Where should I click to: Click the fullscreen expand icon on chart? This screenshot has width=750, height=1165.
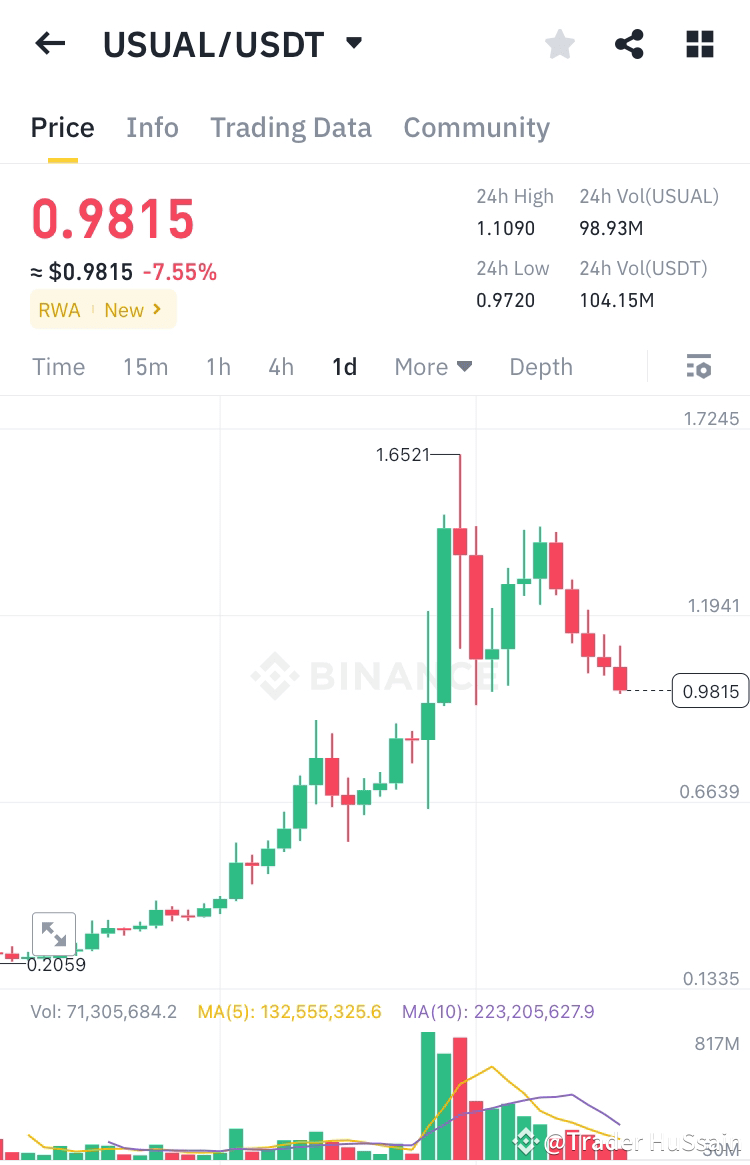[x=54, y=933]
